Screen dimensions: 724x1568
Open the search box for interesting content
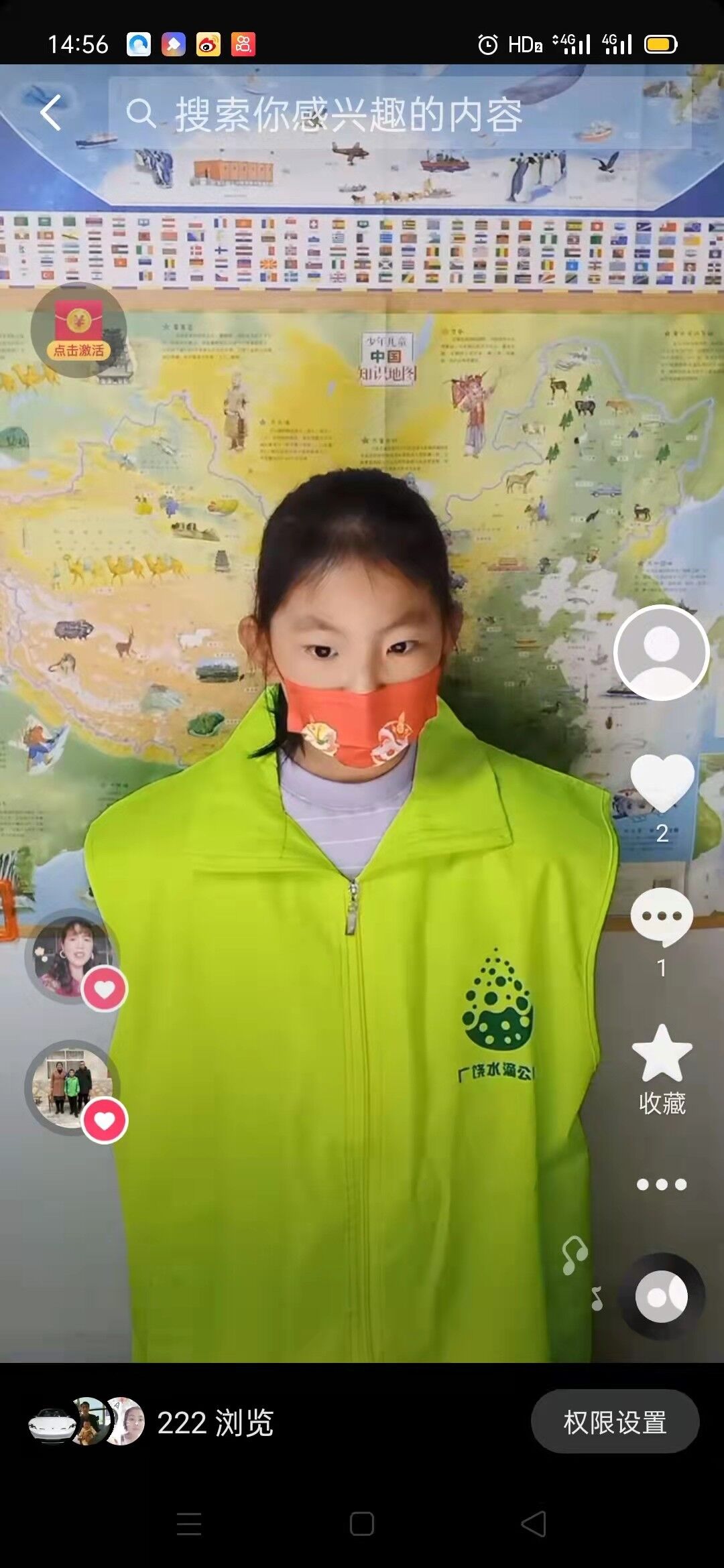[400, 113]
